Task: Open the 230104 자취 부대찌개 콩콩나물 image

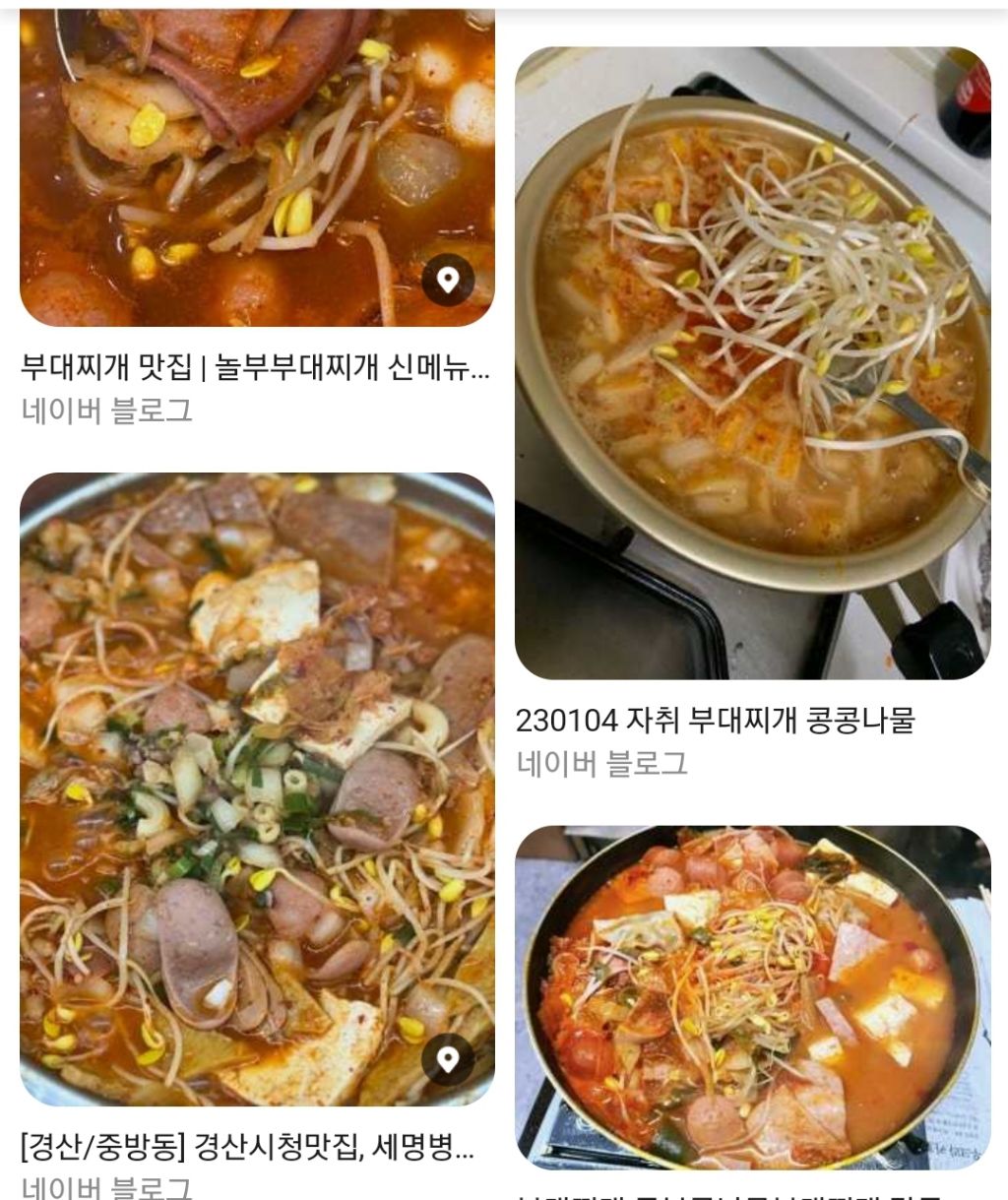Action: 752,364
